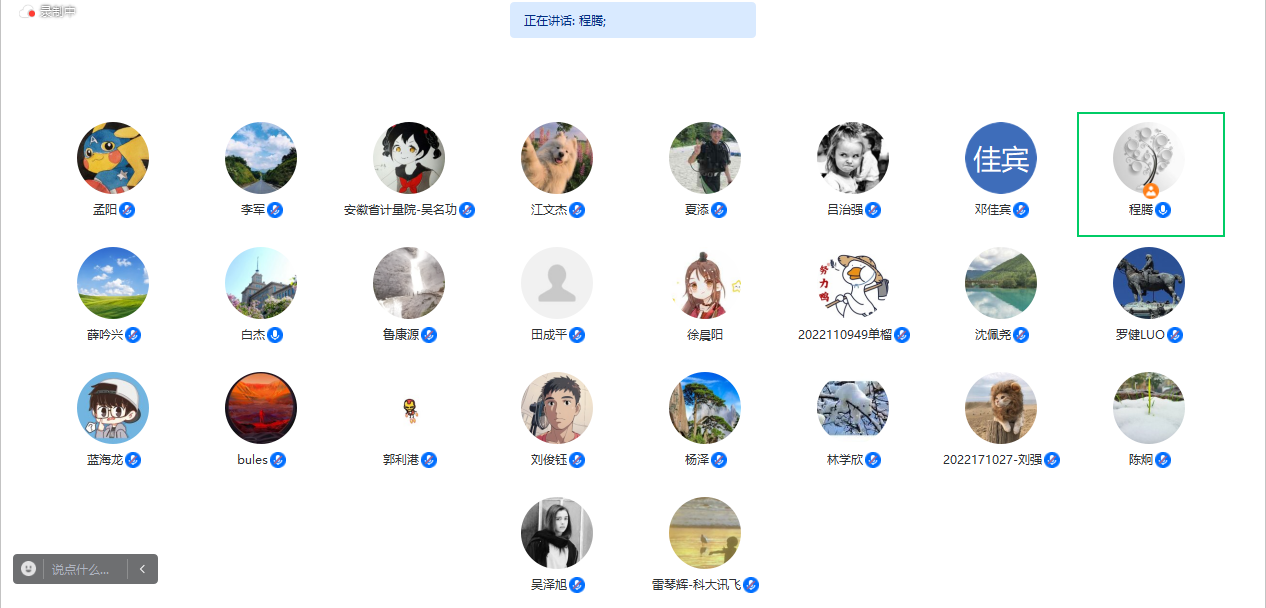Open participant 陈炯's avatar
The height and width of the screenshot is (608, 1266).
(x=1149, y=408)
